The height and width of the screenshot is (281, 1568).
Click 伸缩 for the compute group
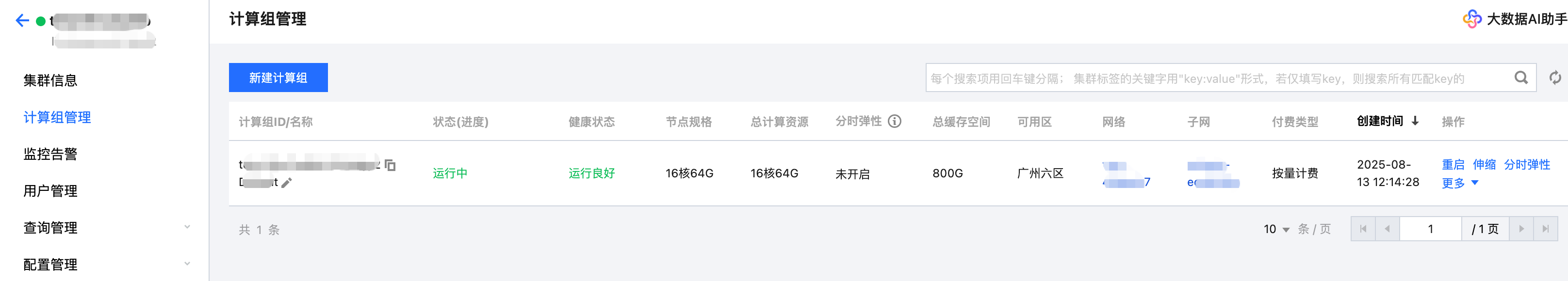click(x=1484, y=164)
